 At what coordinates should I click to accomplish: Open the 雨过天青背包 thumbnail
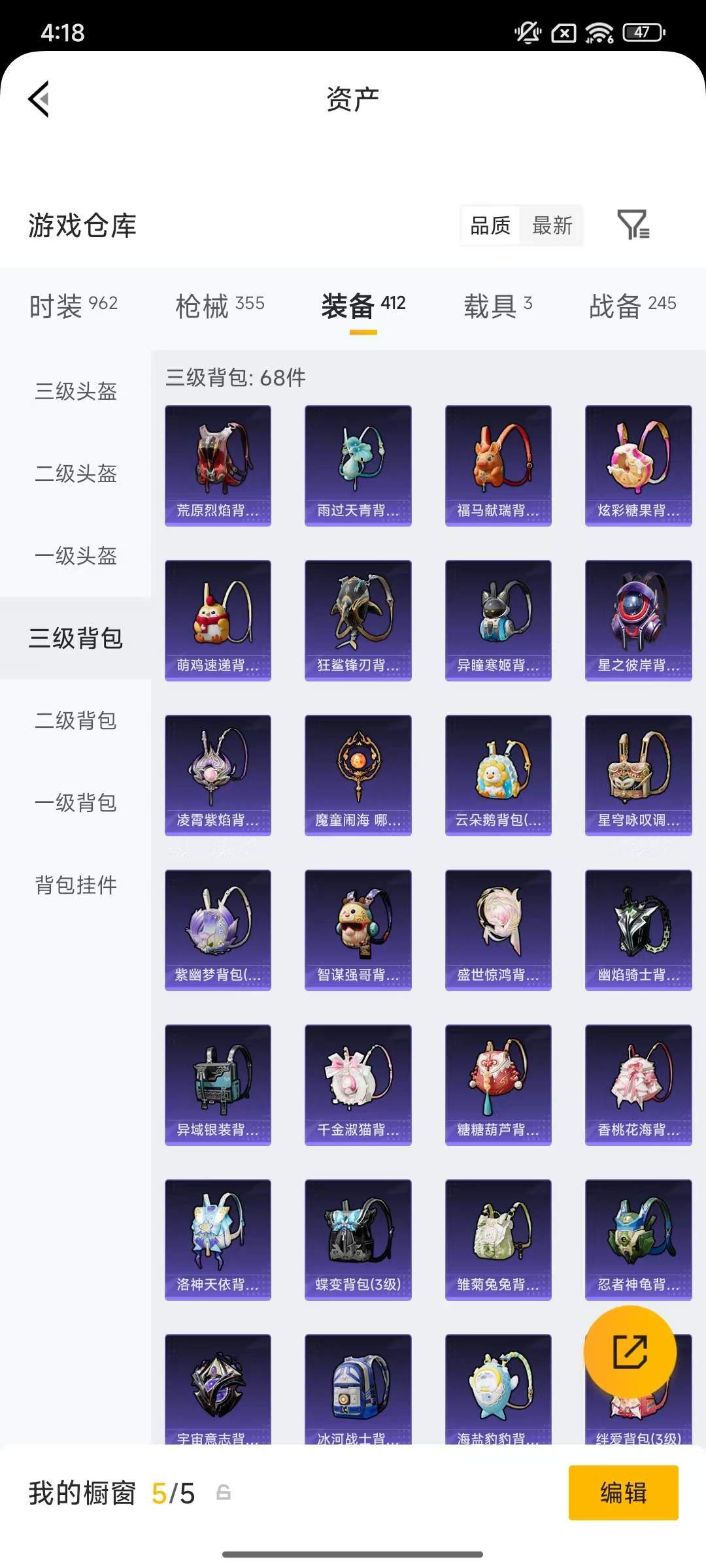[358, 465]
